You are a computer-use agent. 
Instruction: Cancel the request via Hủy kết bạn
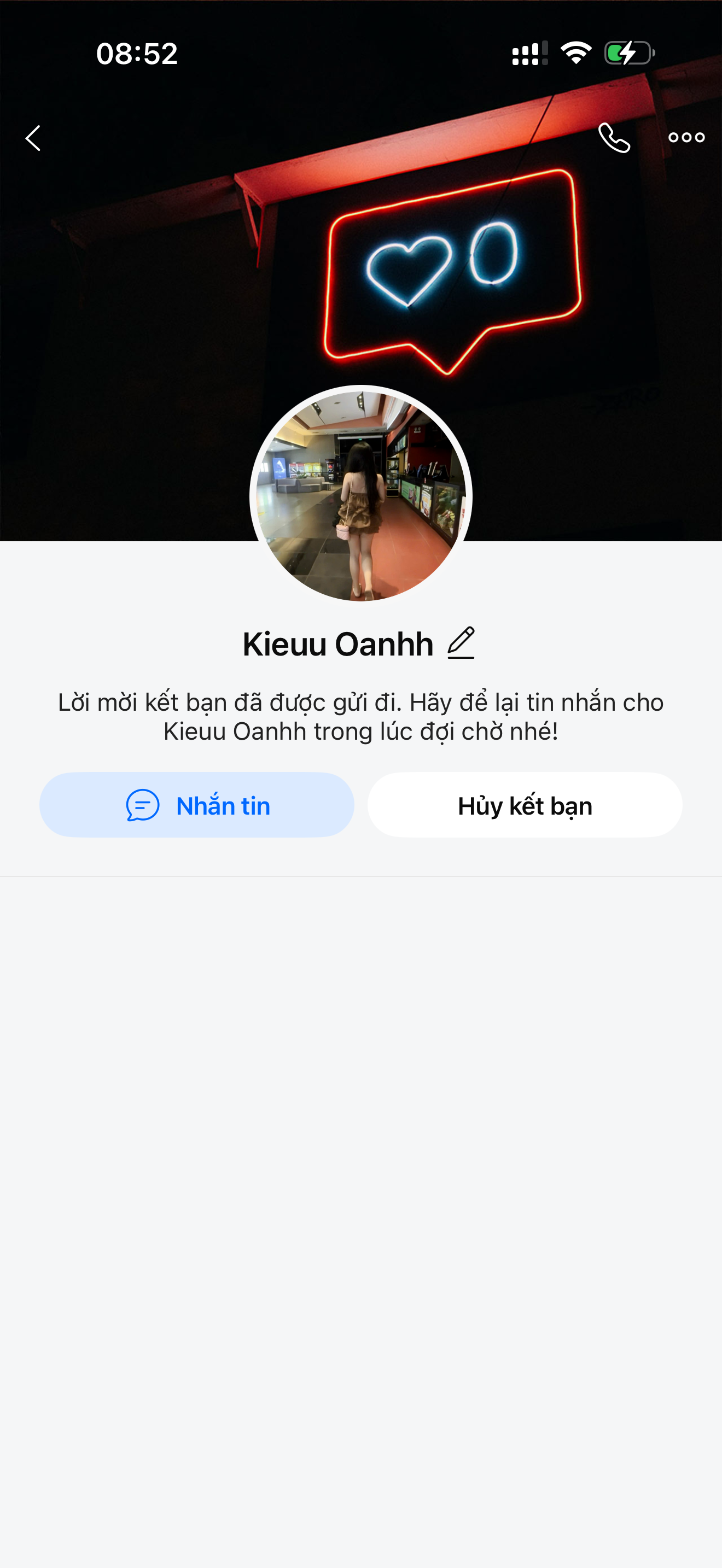tap(525, 805)
